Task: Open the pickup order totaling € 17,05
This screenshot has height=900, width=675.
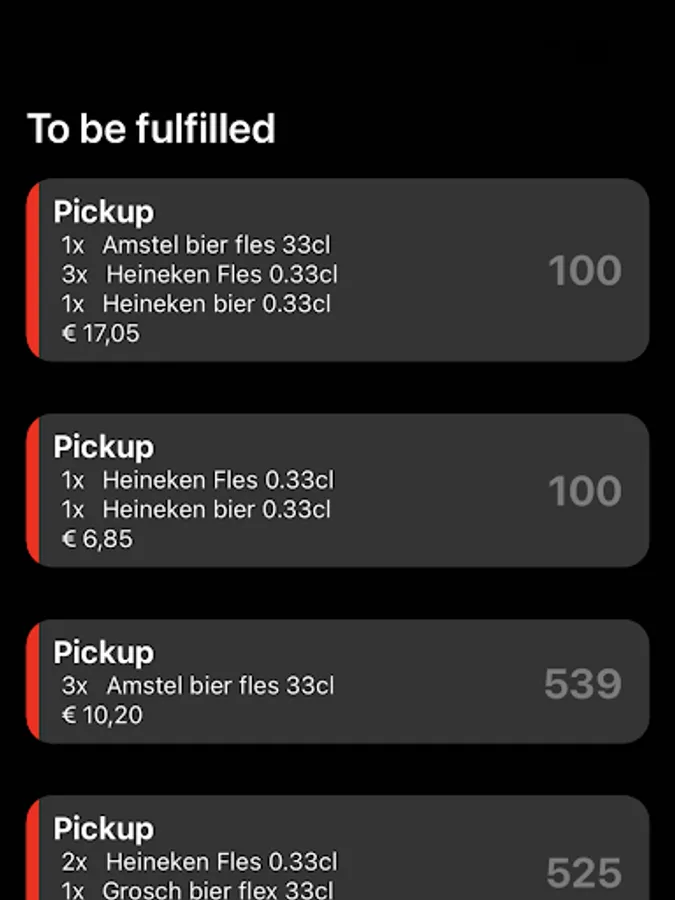Action: (x=338, y=270)
